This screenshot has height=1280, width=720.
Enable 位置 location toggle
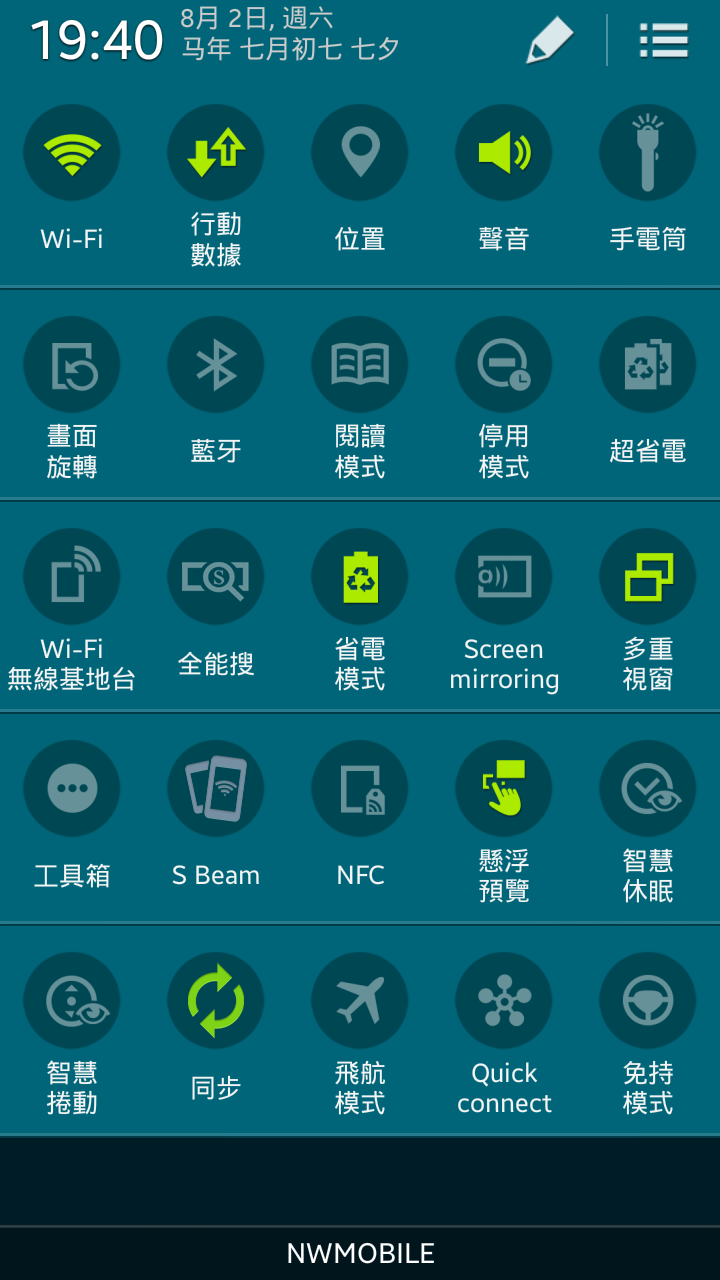[x=360, y=153]
